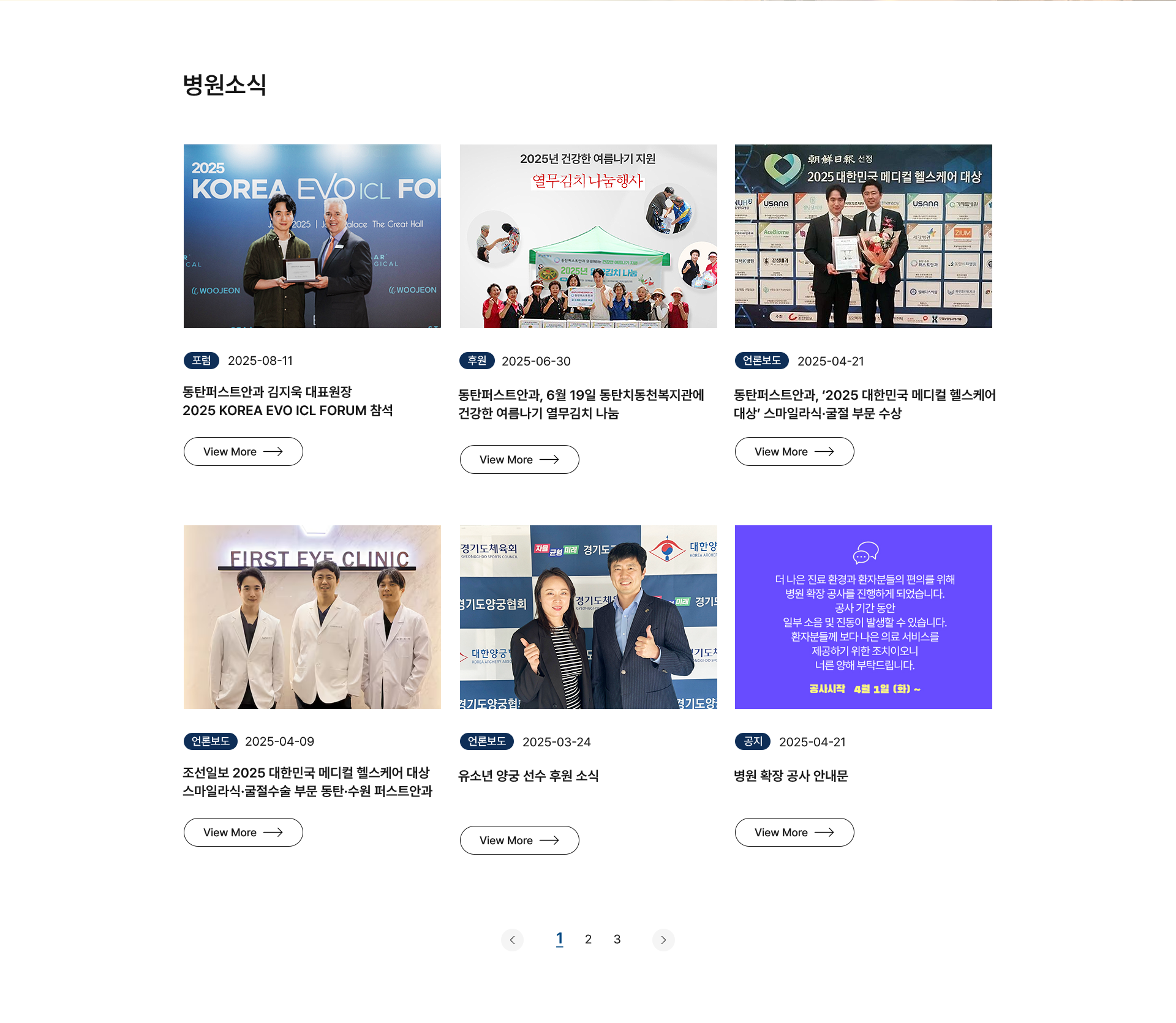
Task: Open the 유소년 양궁 선수 후원 photo card
Action: coord(588,617)
